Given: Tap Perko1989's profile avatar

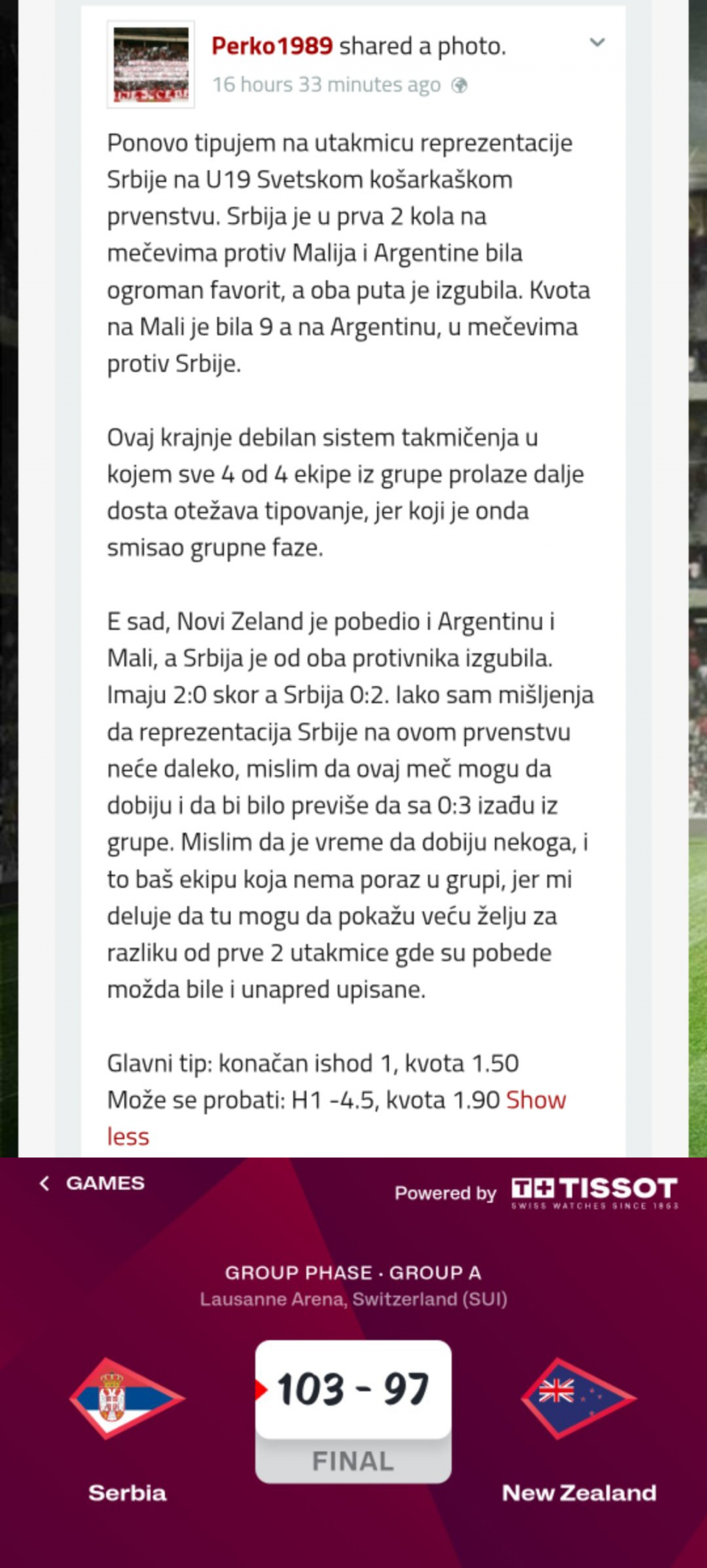Looking at the screenshot, I should [x=151, y=65].
